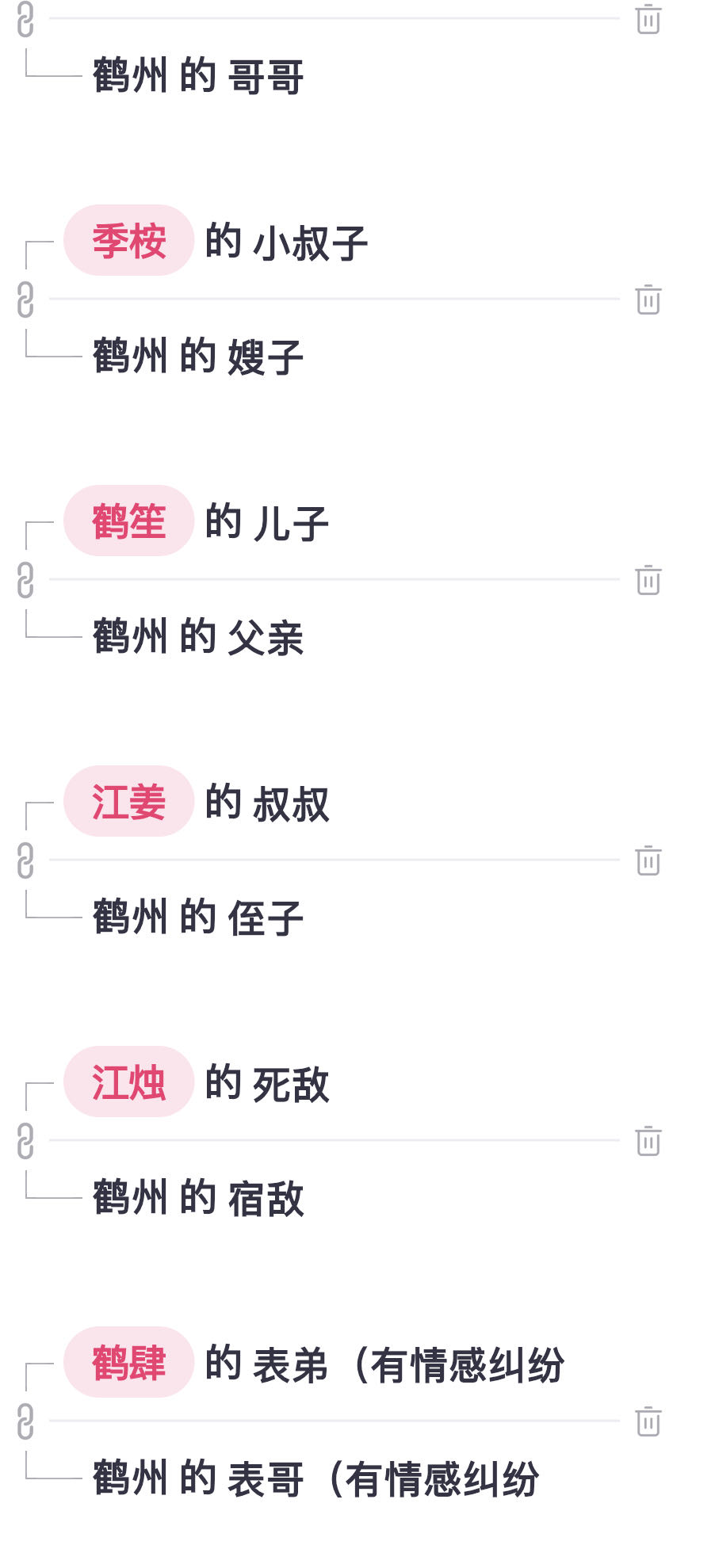The height and width of the screenshot is (1568, 715).
Task: Tap the link icon beside 季桉 relationship
Action: [x=25, y=299]
